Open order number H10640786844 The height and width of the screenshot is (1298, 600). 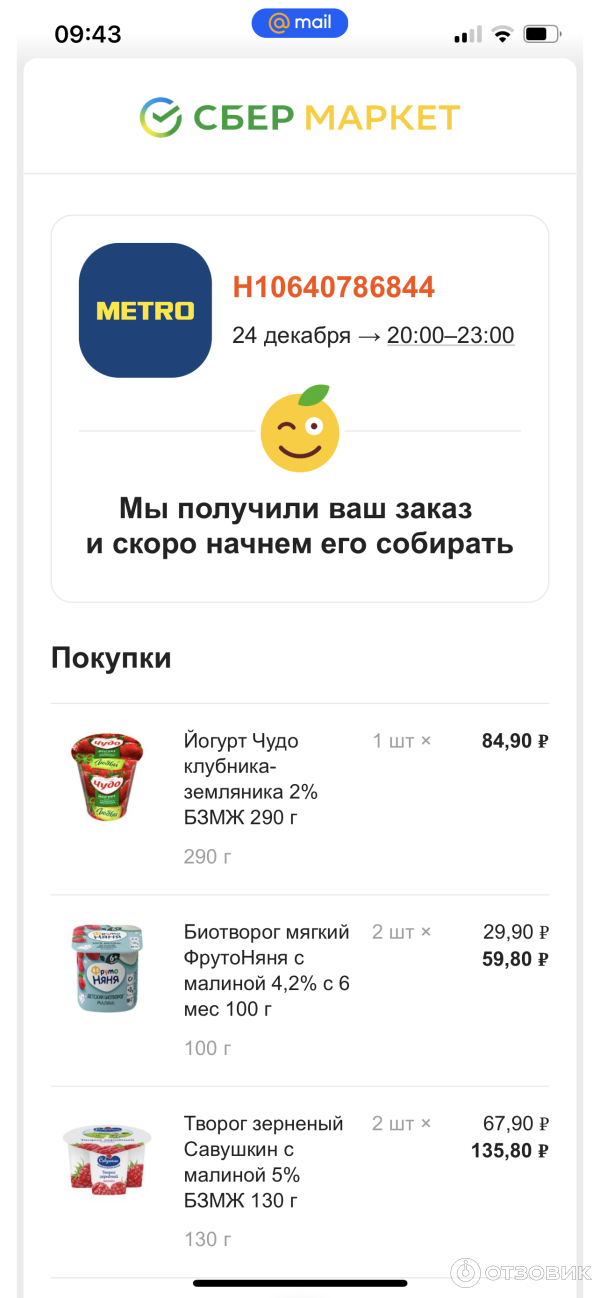333,288
